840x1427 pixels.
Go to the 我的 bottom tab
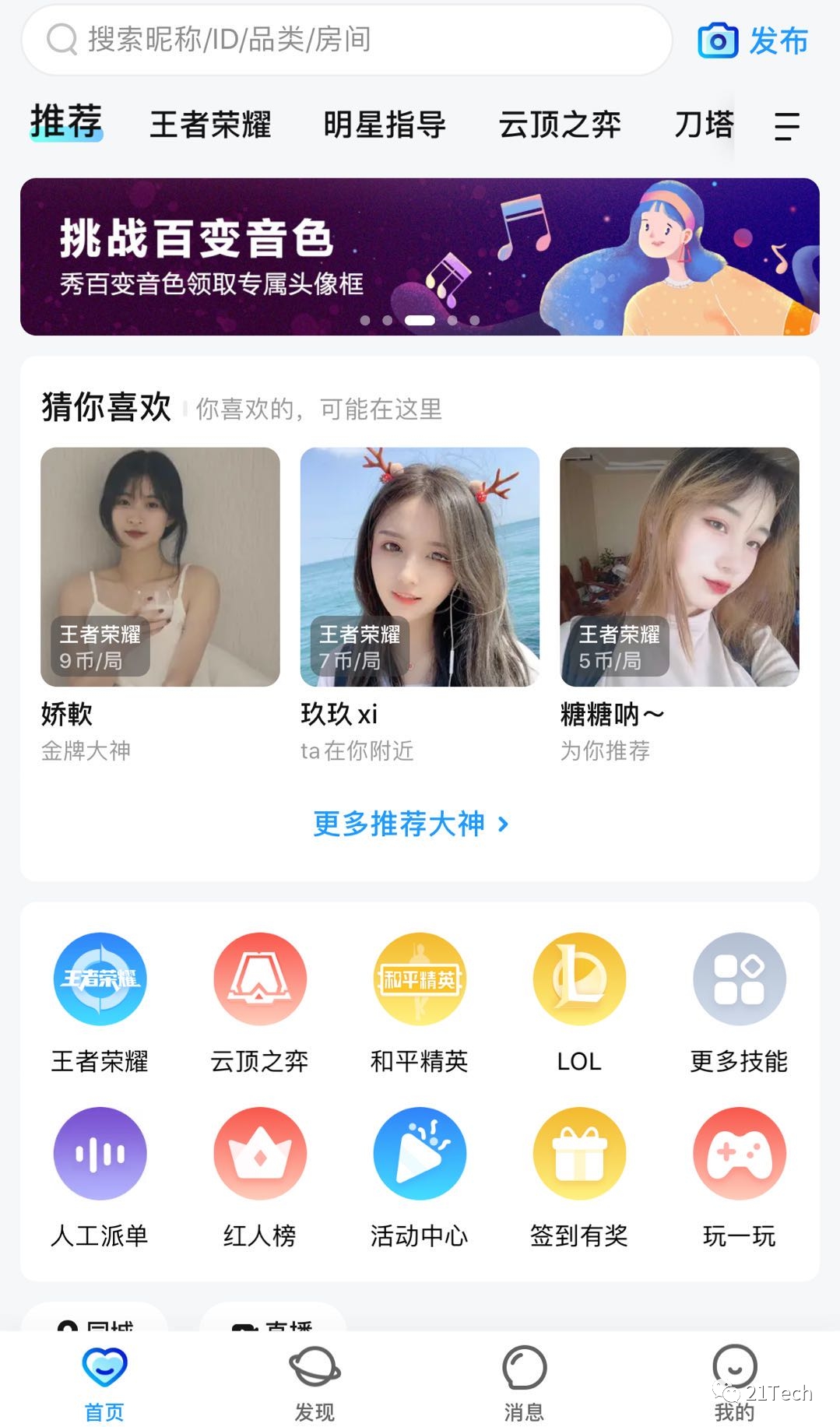(734, 1383)
